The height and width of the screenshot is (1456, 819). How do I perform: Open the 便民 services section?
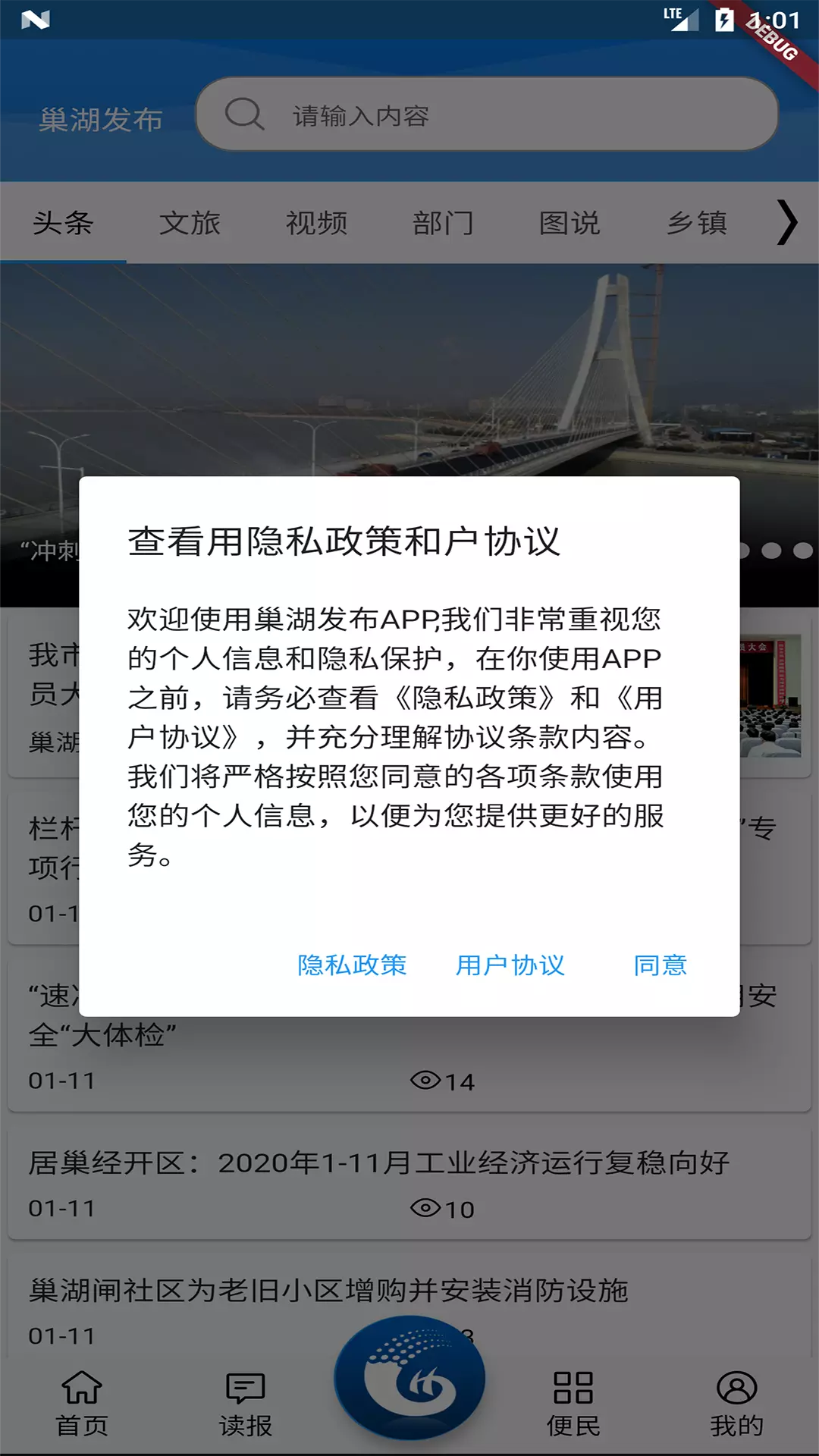[573, 1404]
